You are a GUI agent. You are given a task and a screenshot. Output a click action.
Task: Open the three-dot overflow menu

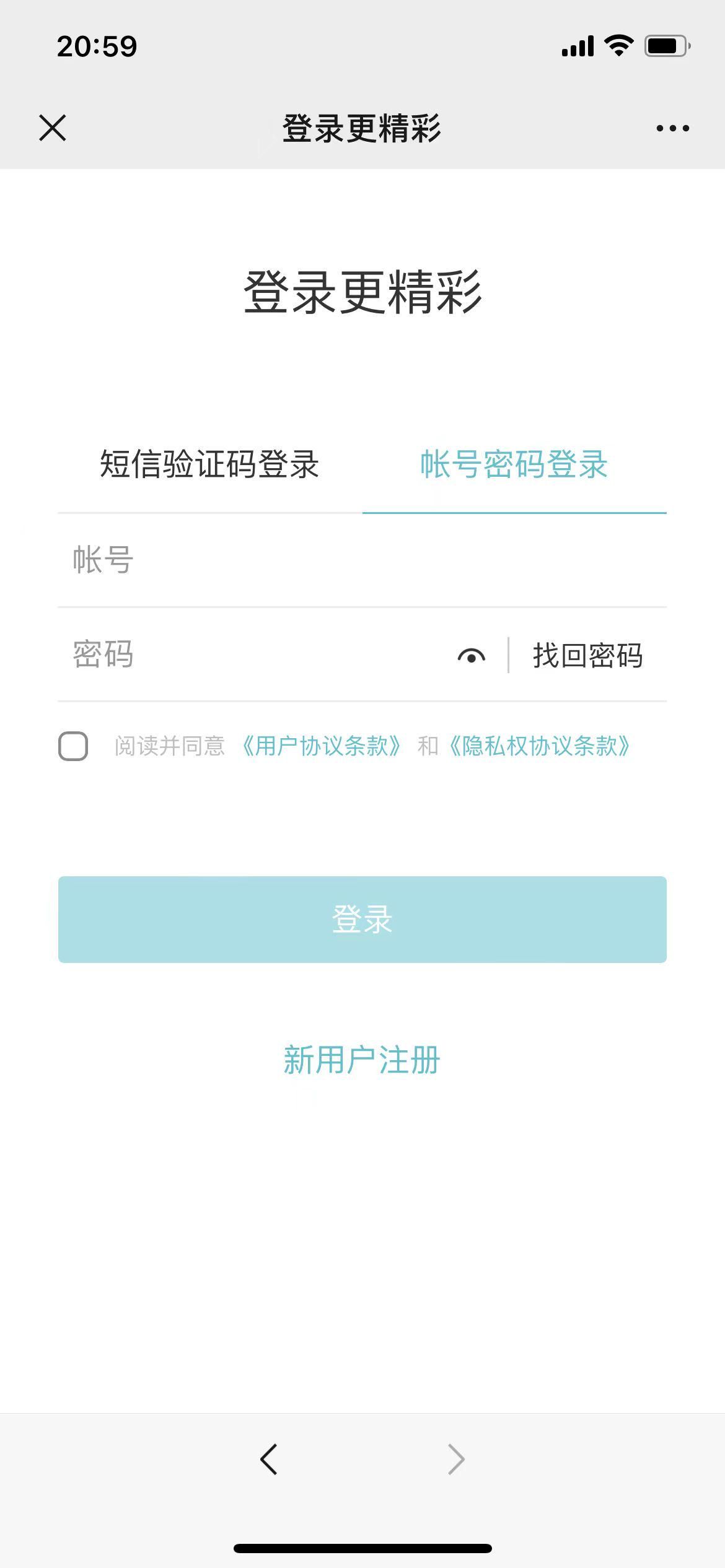point(672,128)
